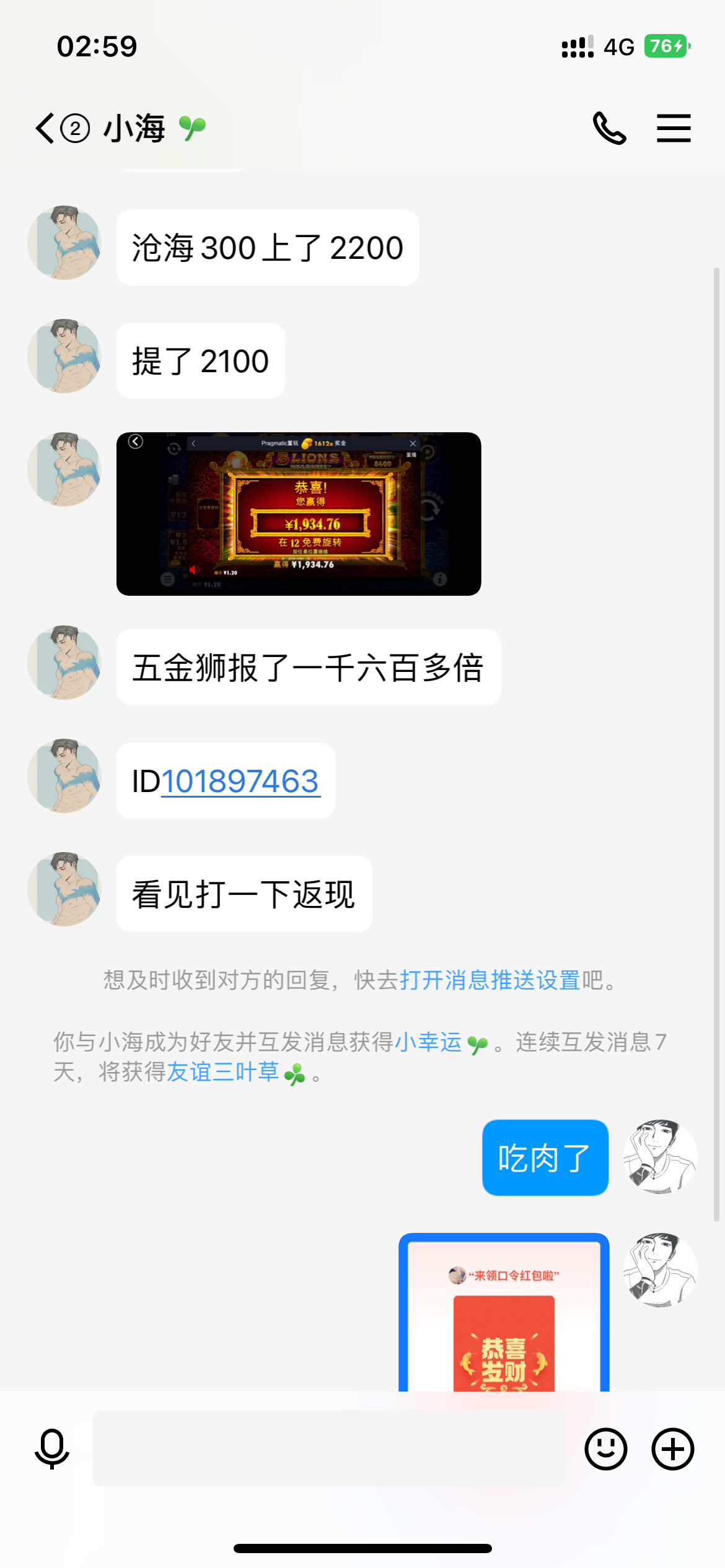This screenshot has width=725, height=1568.
Task: Open the emoji picker
Action: [x=605, y=1448]
